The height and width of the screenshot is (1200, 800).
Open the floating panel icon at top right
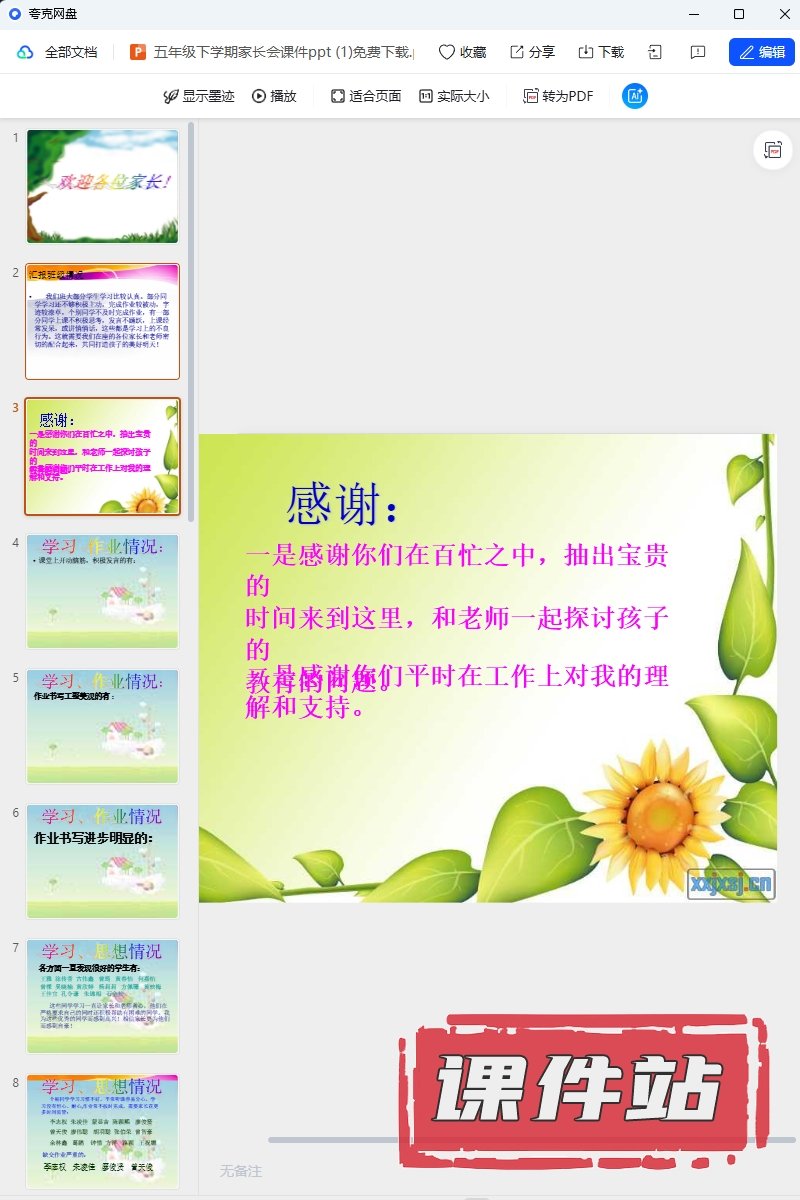pyautogui.click(x=772, y=150)
